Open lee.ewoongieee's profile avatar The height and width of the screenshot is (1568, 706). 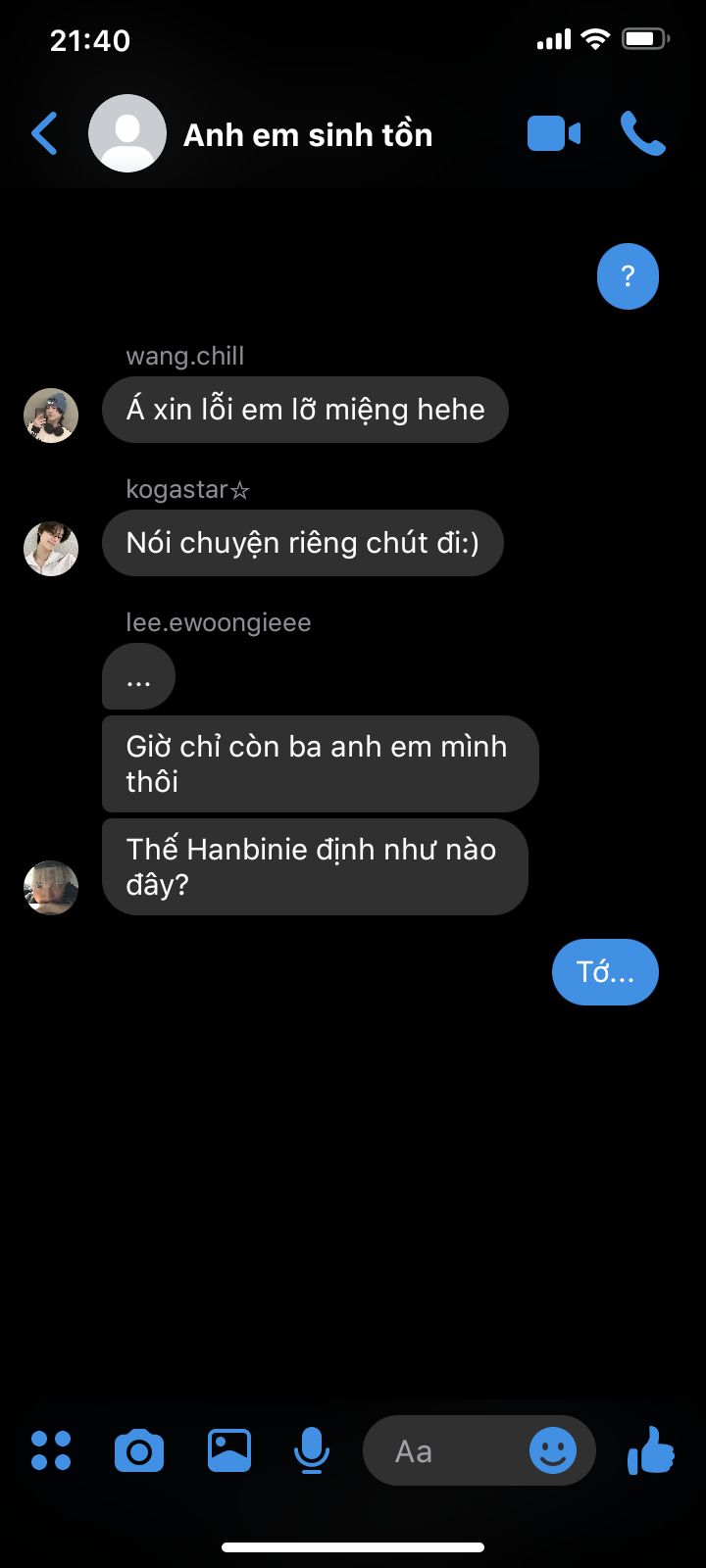pos(51,888)
